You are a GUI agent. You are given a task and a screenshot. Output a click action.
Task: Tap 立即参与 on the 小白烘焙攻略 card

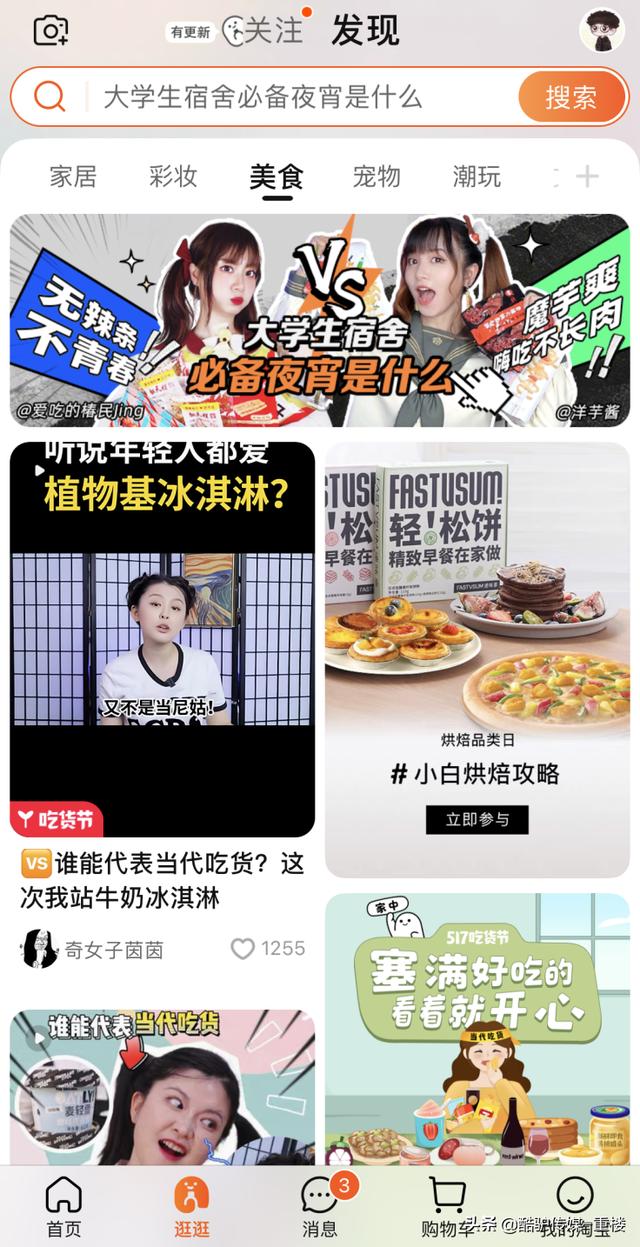pos(477,820)
